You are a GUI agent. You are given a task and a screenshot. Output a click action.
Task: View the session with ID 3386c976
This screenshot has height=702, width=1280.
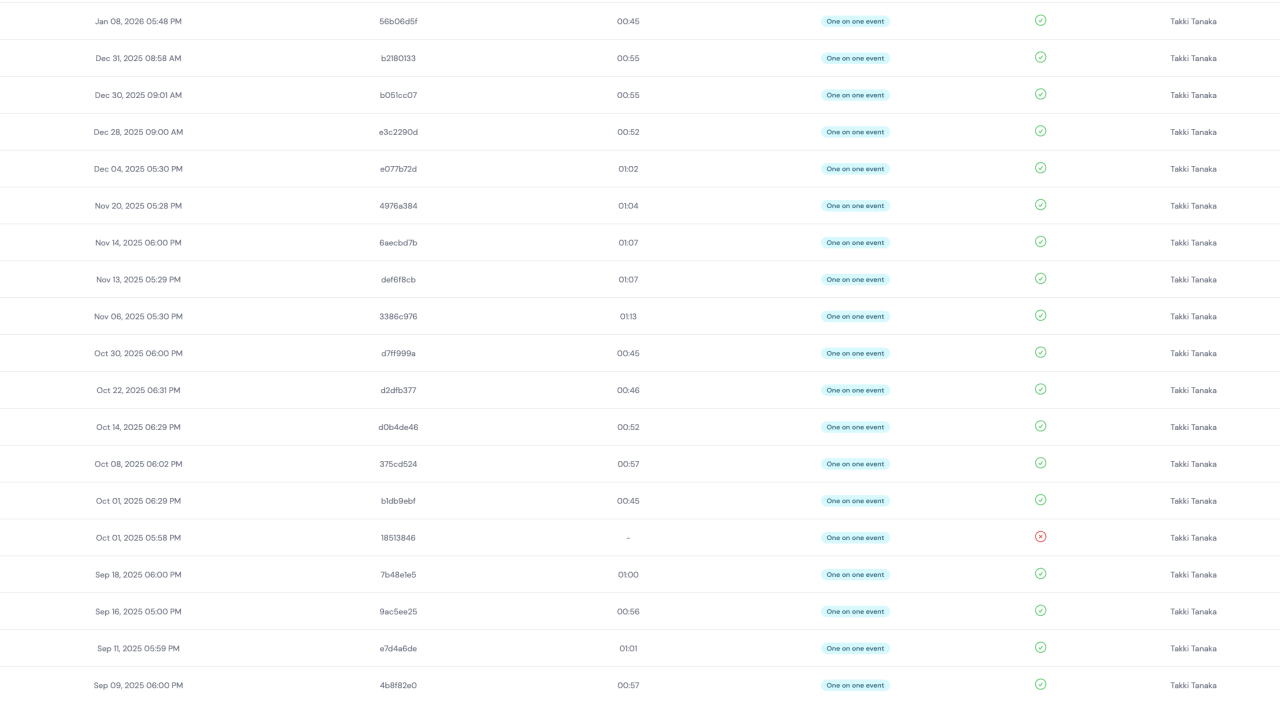[398, 317]
